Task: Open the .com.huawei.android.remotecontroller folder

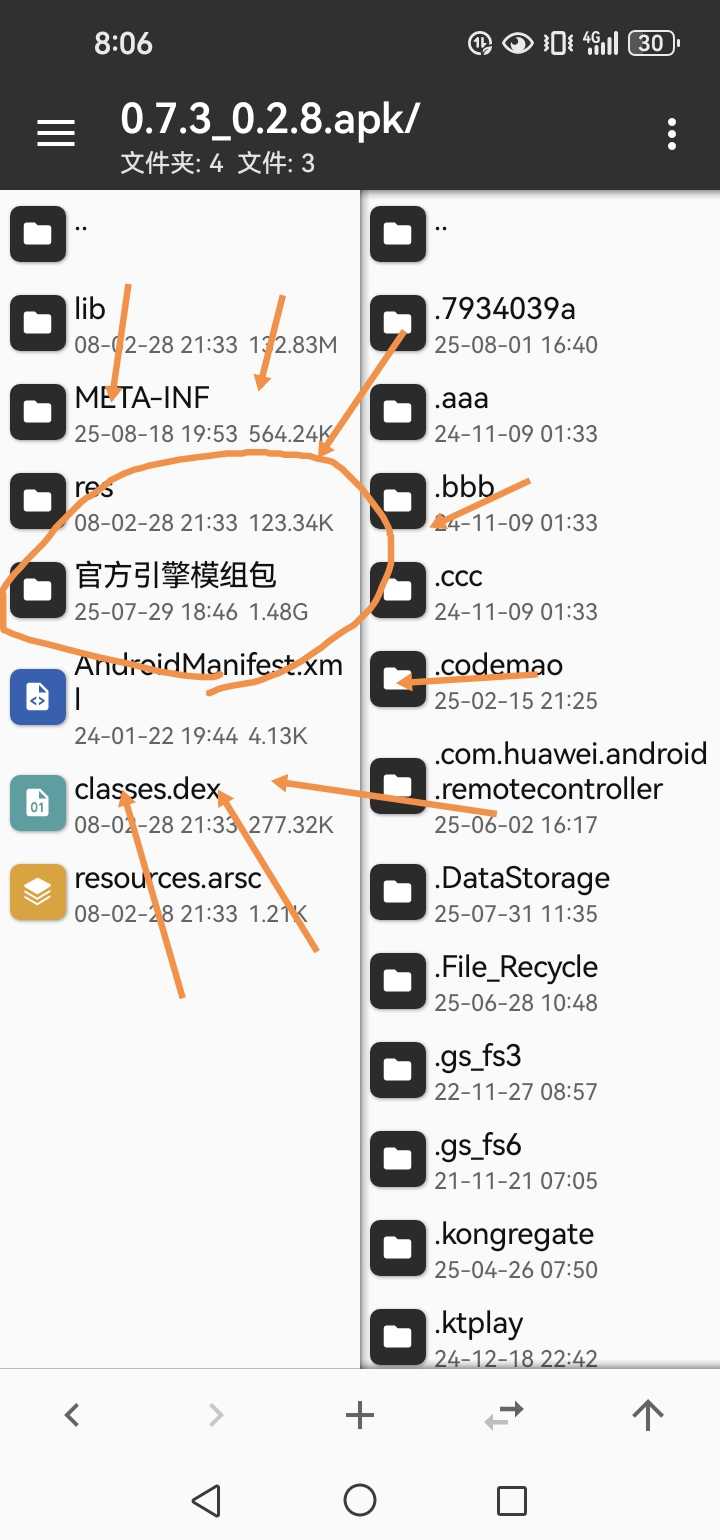Action: coord(541,786)
